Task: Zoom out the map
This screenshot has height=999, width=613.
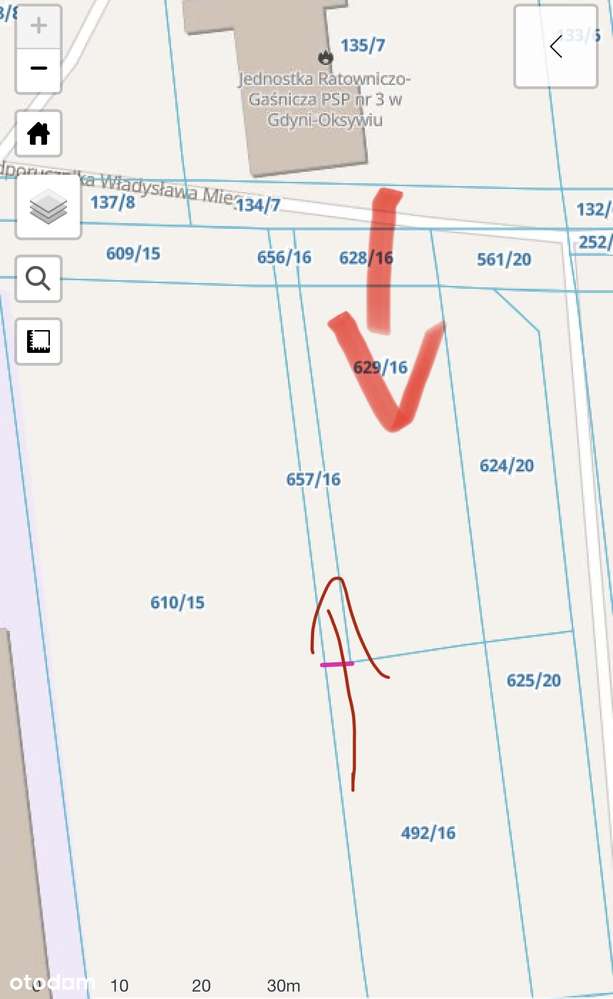Action: click(x=39, y=69)
